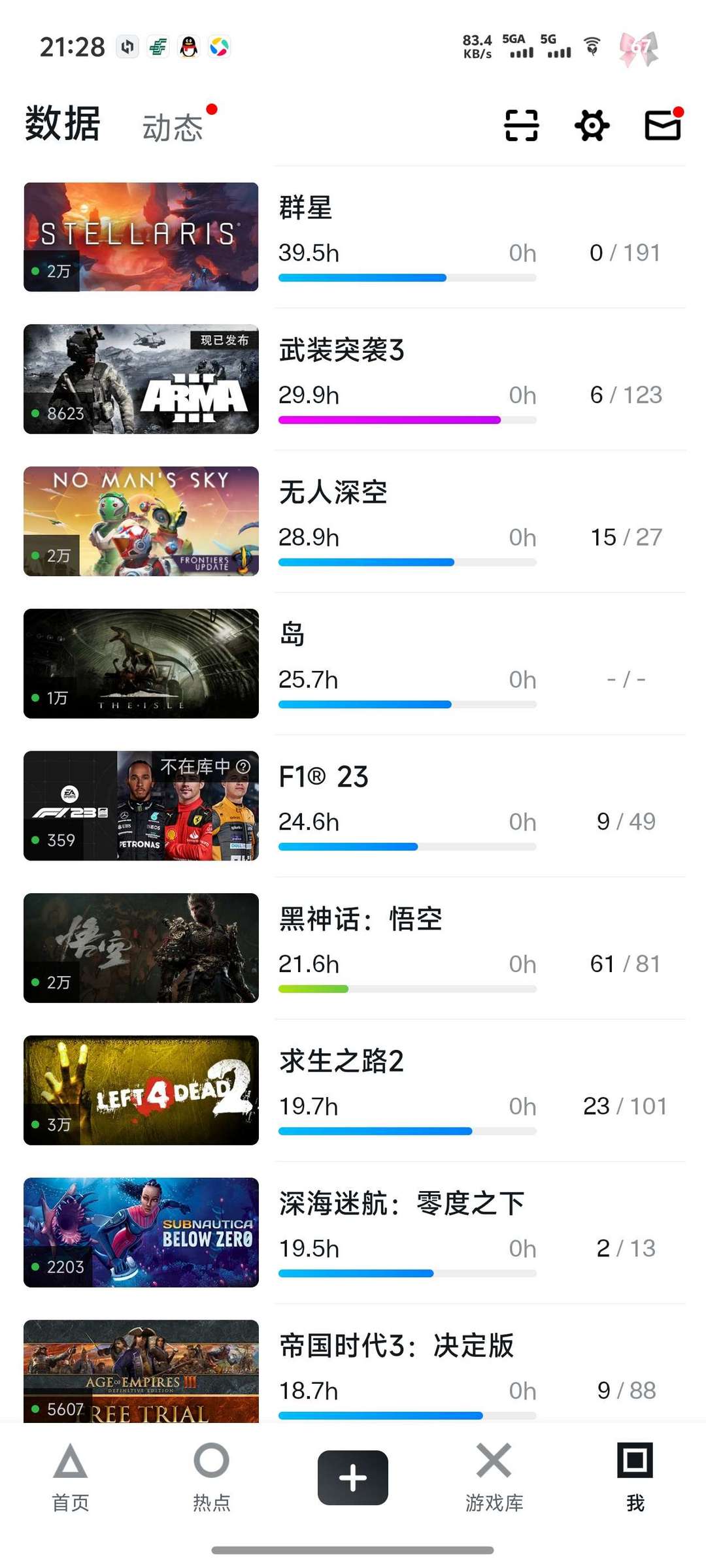Open the messages inbox icon
Viewport: 706px width, 1568px height.
tap(663, 125)
